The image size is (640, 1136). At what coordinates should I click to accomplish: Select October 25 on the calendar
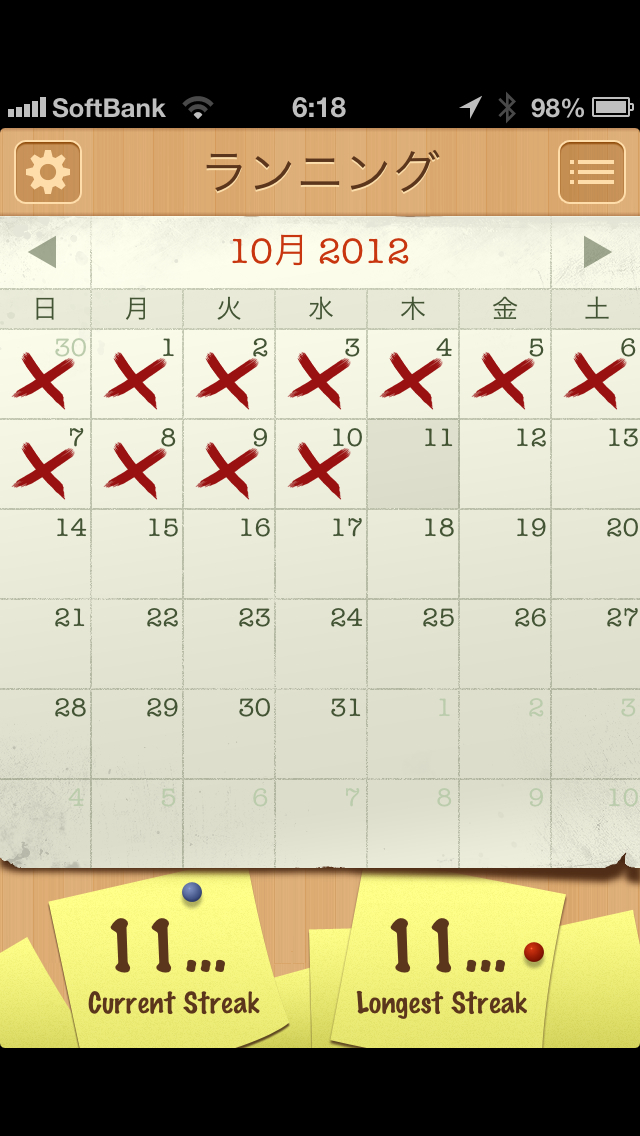(413, 645)
